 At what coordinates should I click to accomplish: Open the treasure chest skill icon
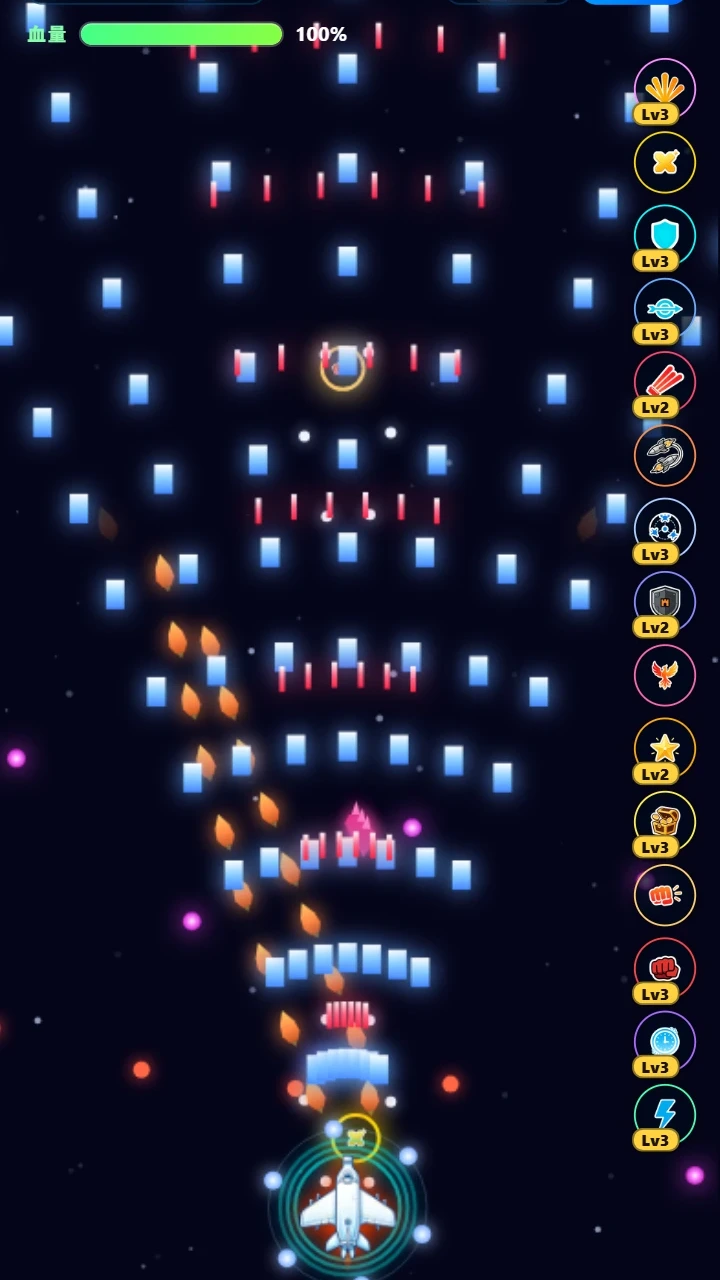(x=665, y=822)
